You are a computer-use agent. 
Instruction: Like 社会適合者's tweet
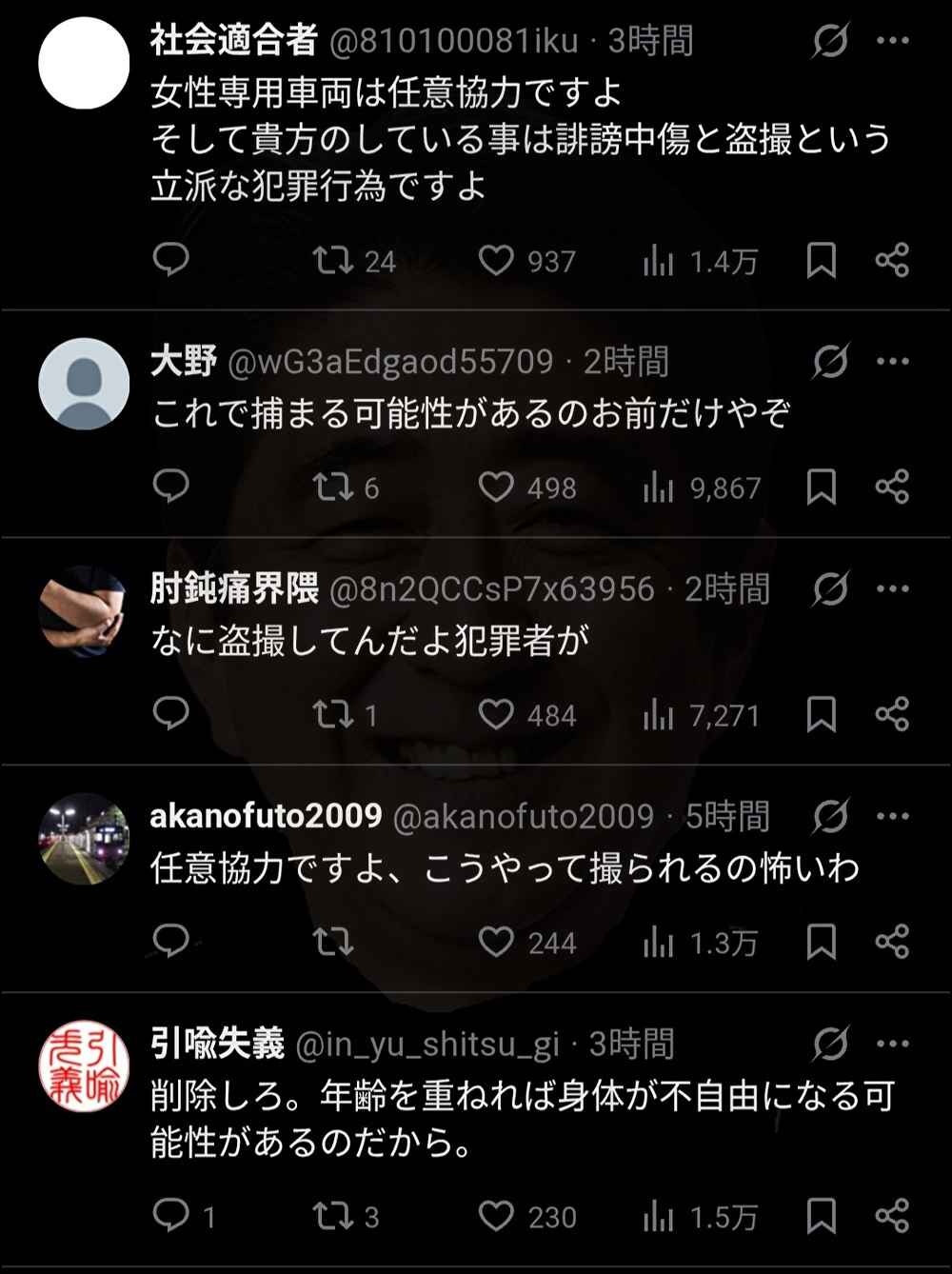(x=496, y=260)
